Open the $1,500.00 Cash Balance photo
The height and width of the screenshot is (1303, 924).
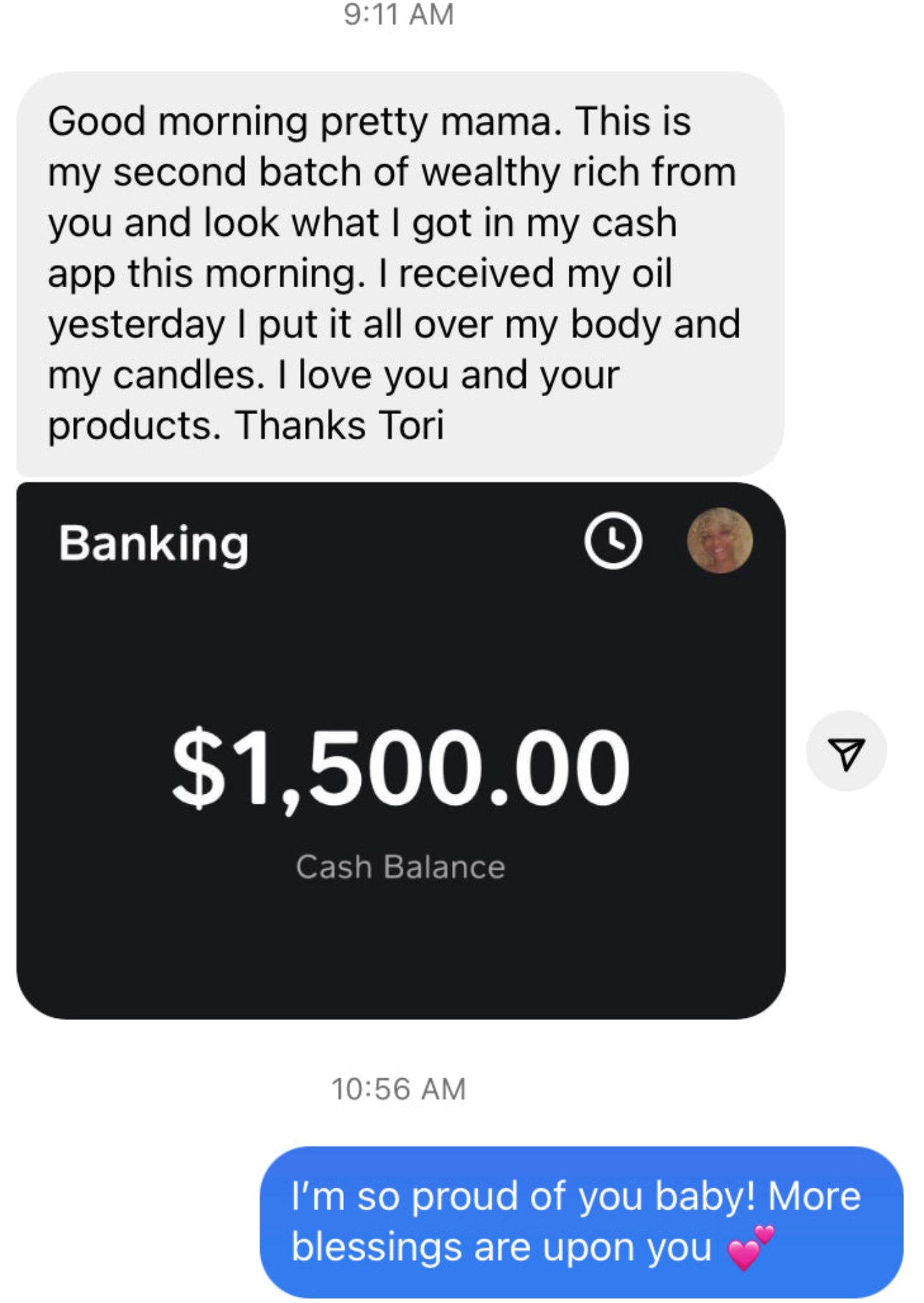400,751
